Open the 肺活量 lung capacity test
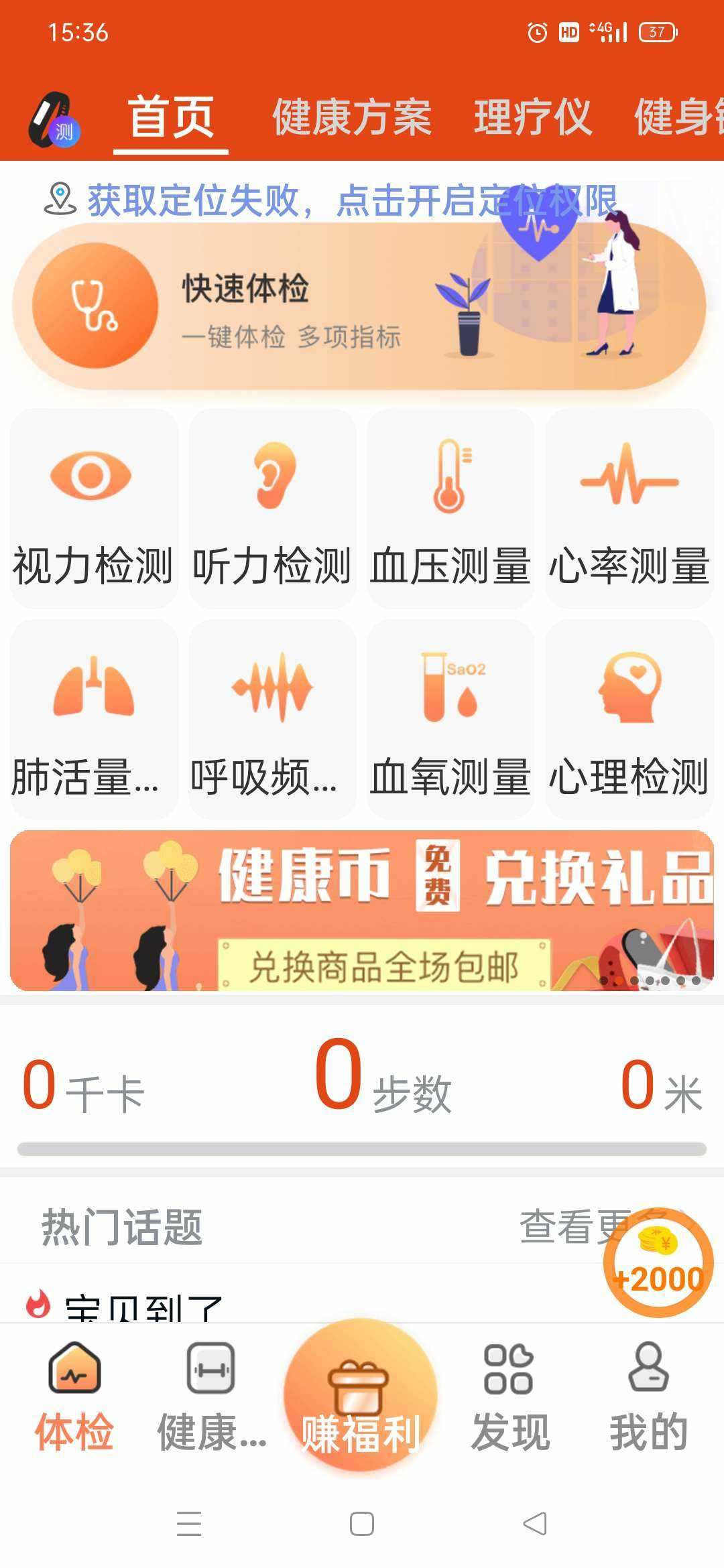 93,718
